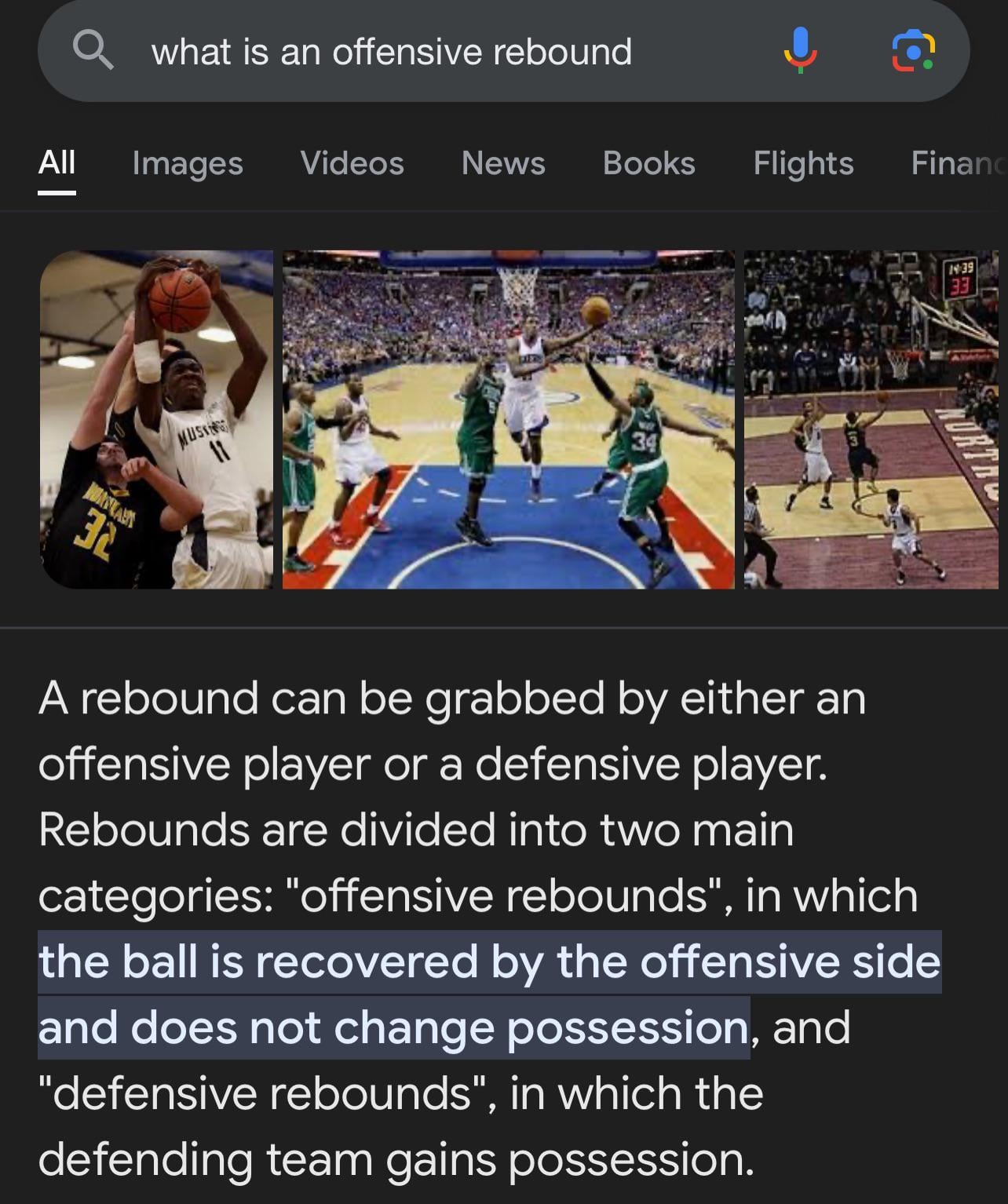Open the image of player number 11 rebounding
Viewport: 1008px width, 1204px height.
tap(156, 420)
